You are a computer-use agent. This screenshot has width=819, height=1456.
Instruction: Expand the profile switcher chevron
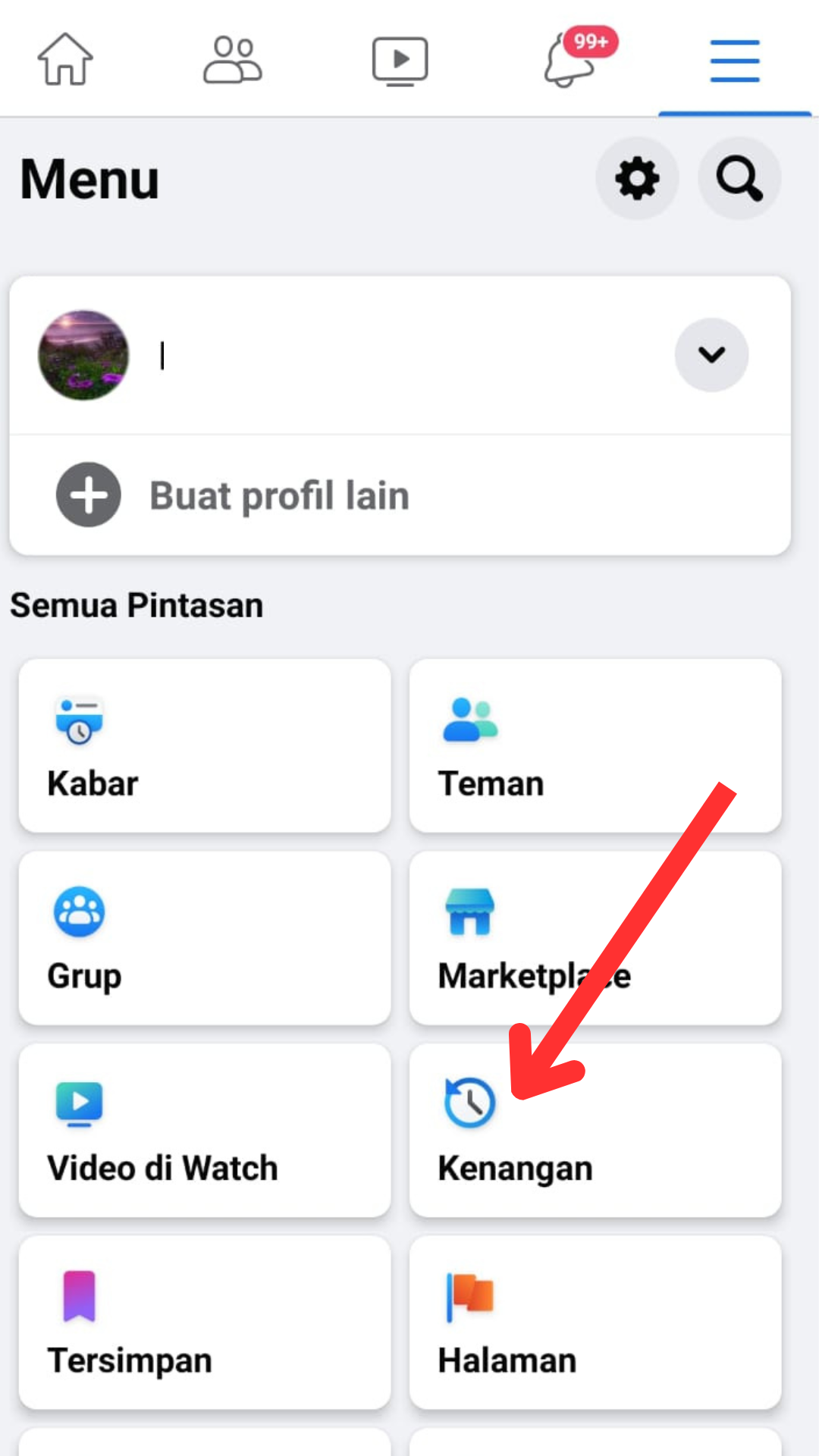click(711, 355)
